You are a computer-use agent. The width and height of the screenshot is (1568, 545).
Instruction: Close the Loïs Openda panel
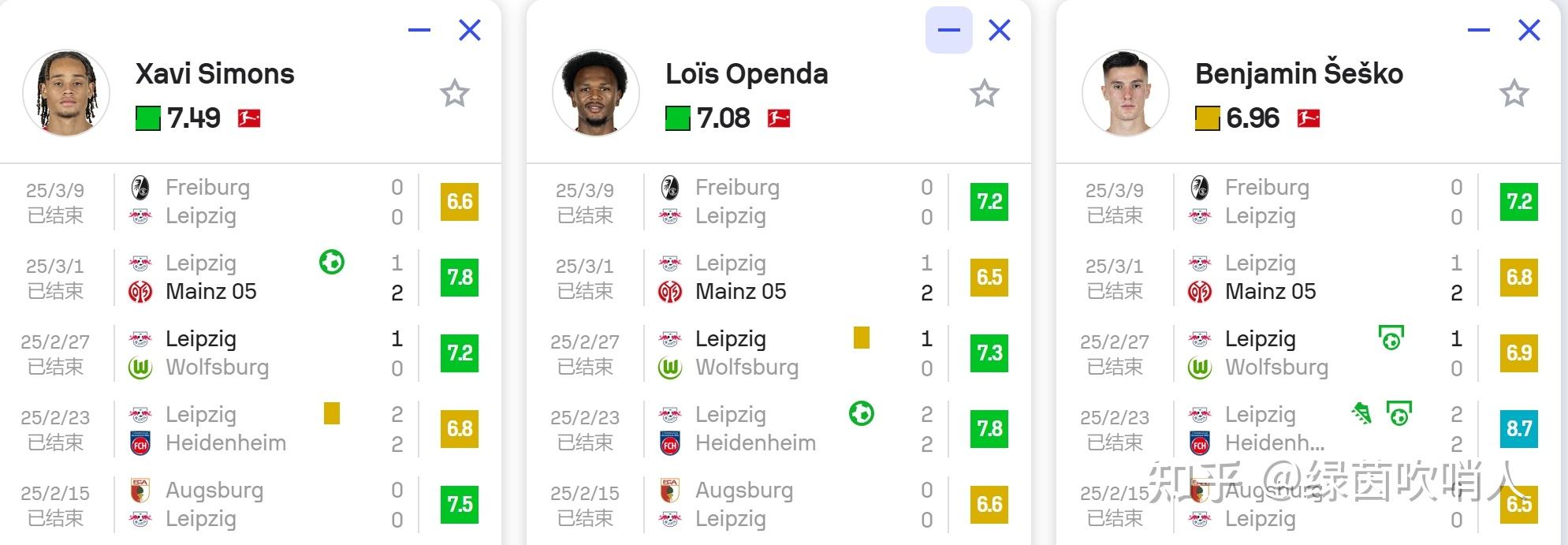tap(1000, 31)
